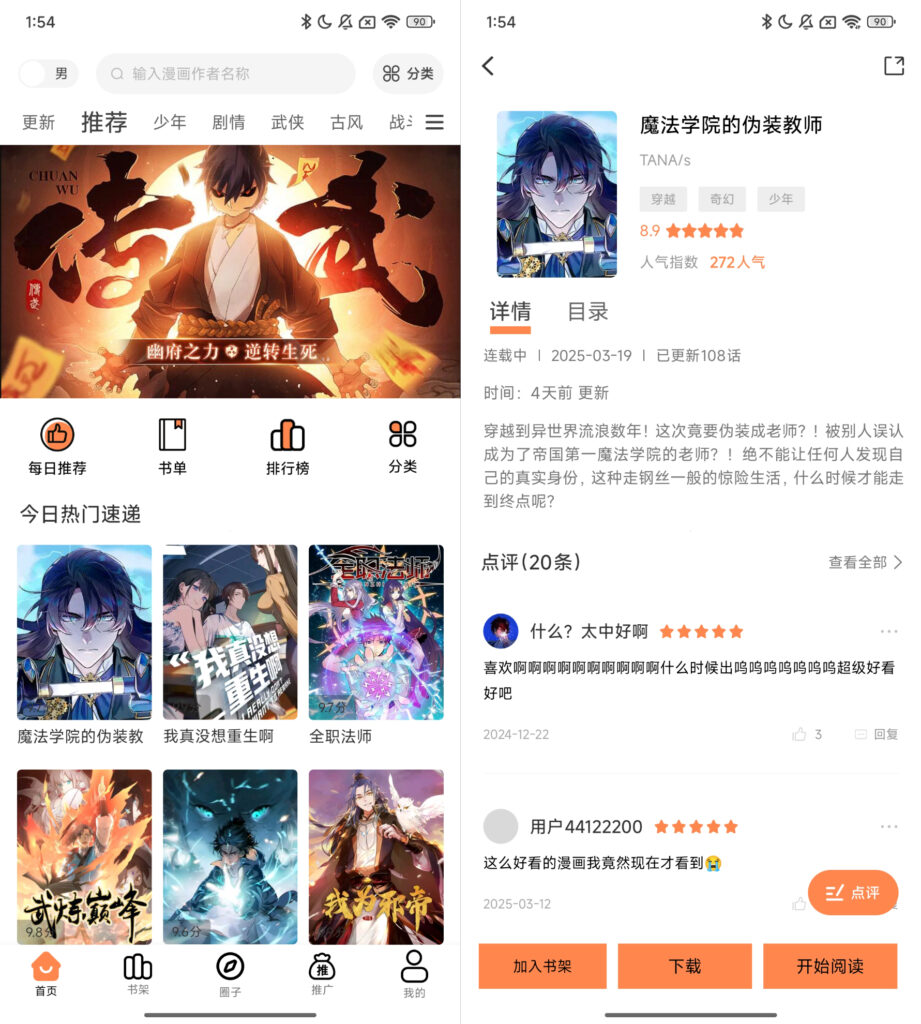The height and width of the screenshot is (1024, 921).
Task: Open the 我真没想重生啊 manga card
Action: coord(230,633)
